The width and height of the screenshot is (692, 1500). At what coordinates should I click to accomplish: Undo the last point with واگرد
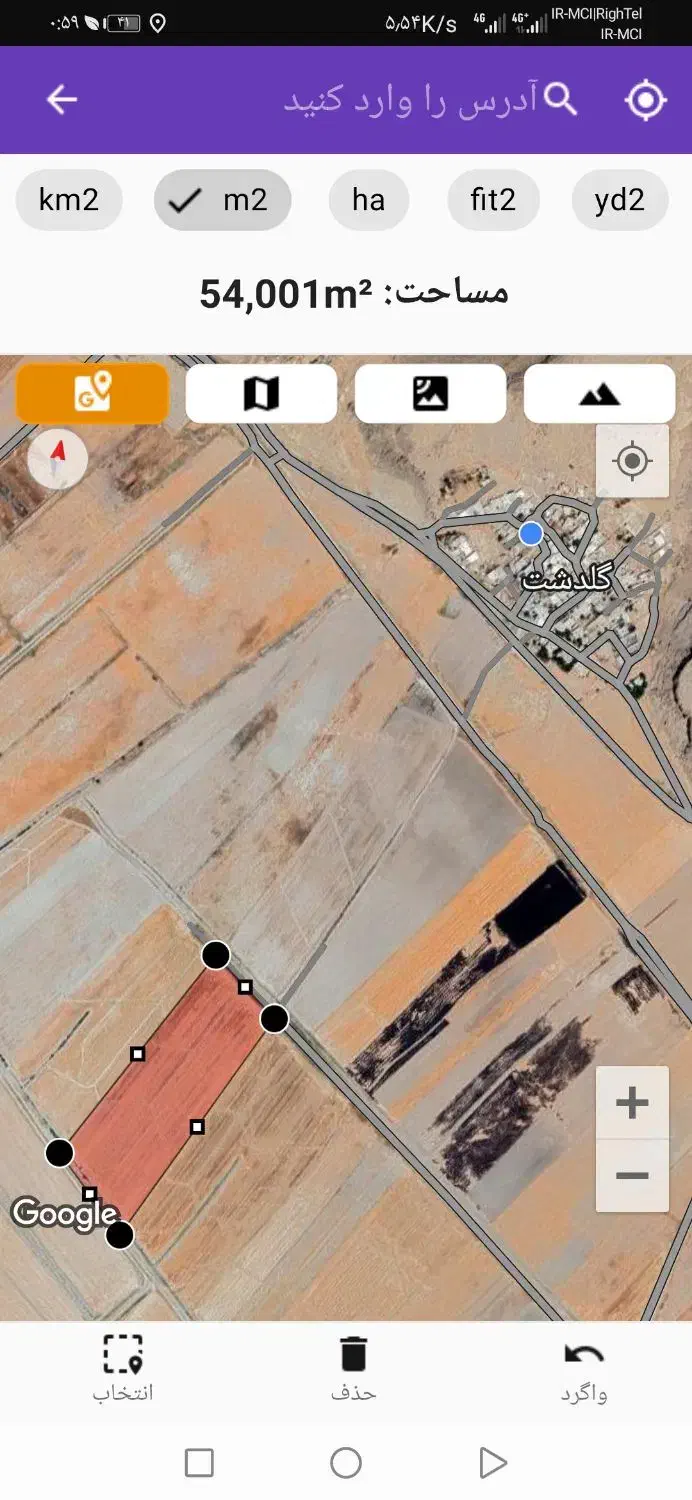tap(584, 1368)
